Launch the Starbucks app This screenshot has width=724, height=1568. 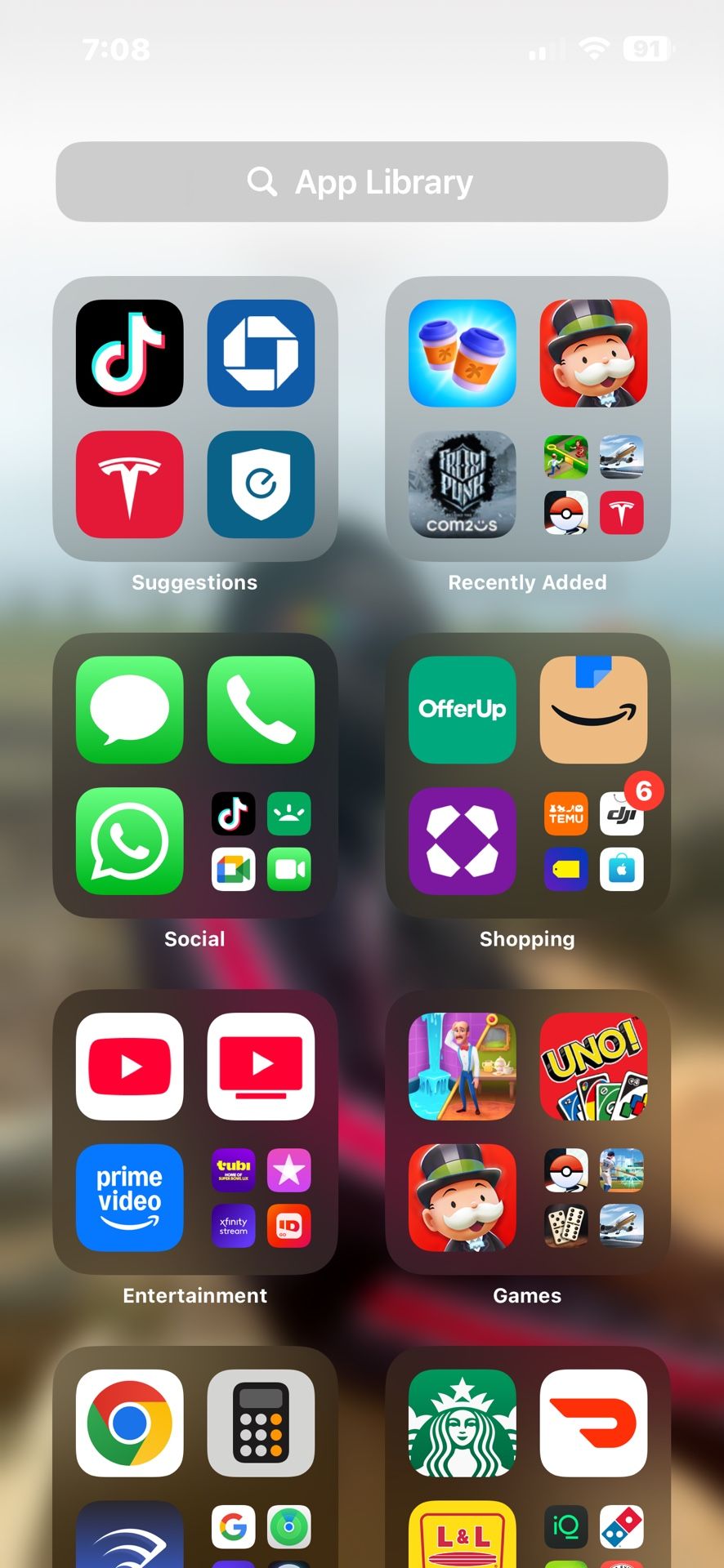point(462,1421)
